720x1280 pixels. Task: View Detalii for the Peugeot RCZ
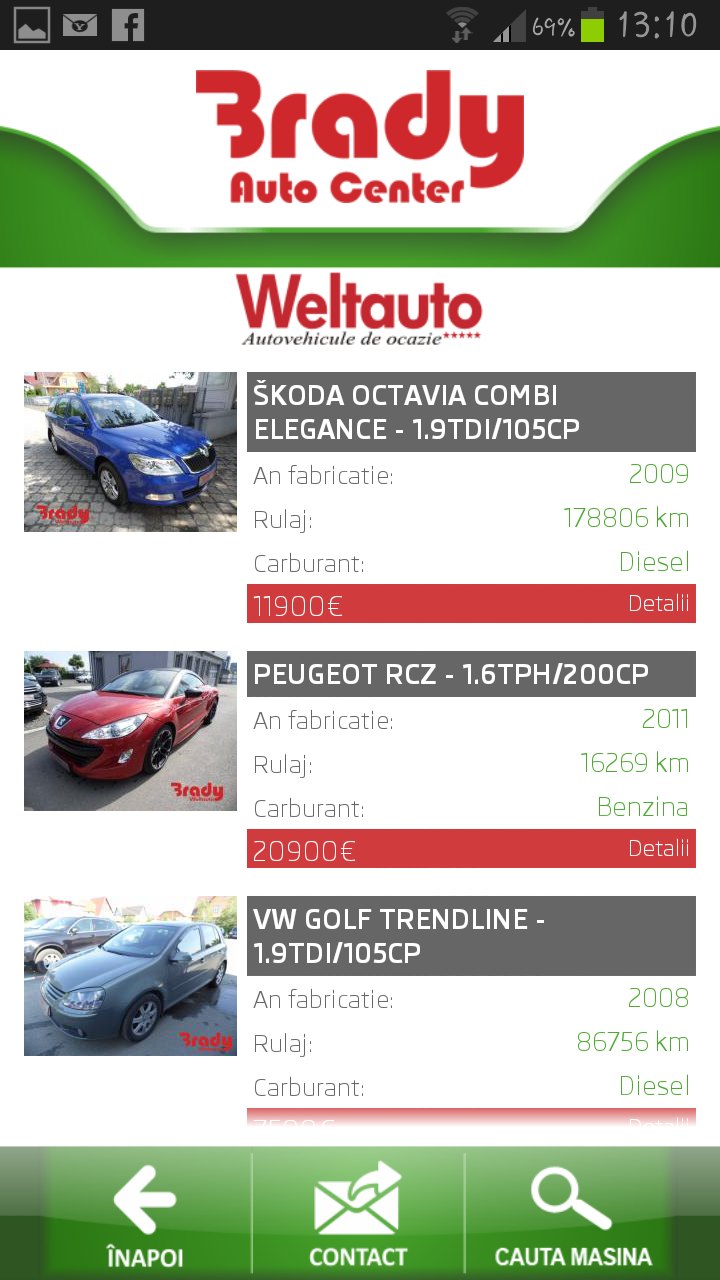pos(658,849)
